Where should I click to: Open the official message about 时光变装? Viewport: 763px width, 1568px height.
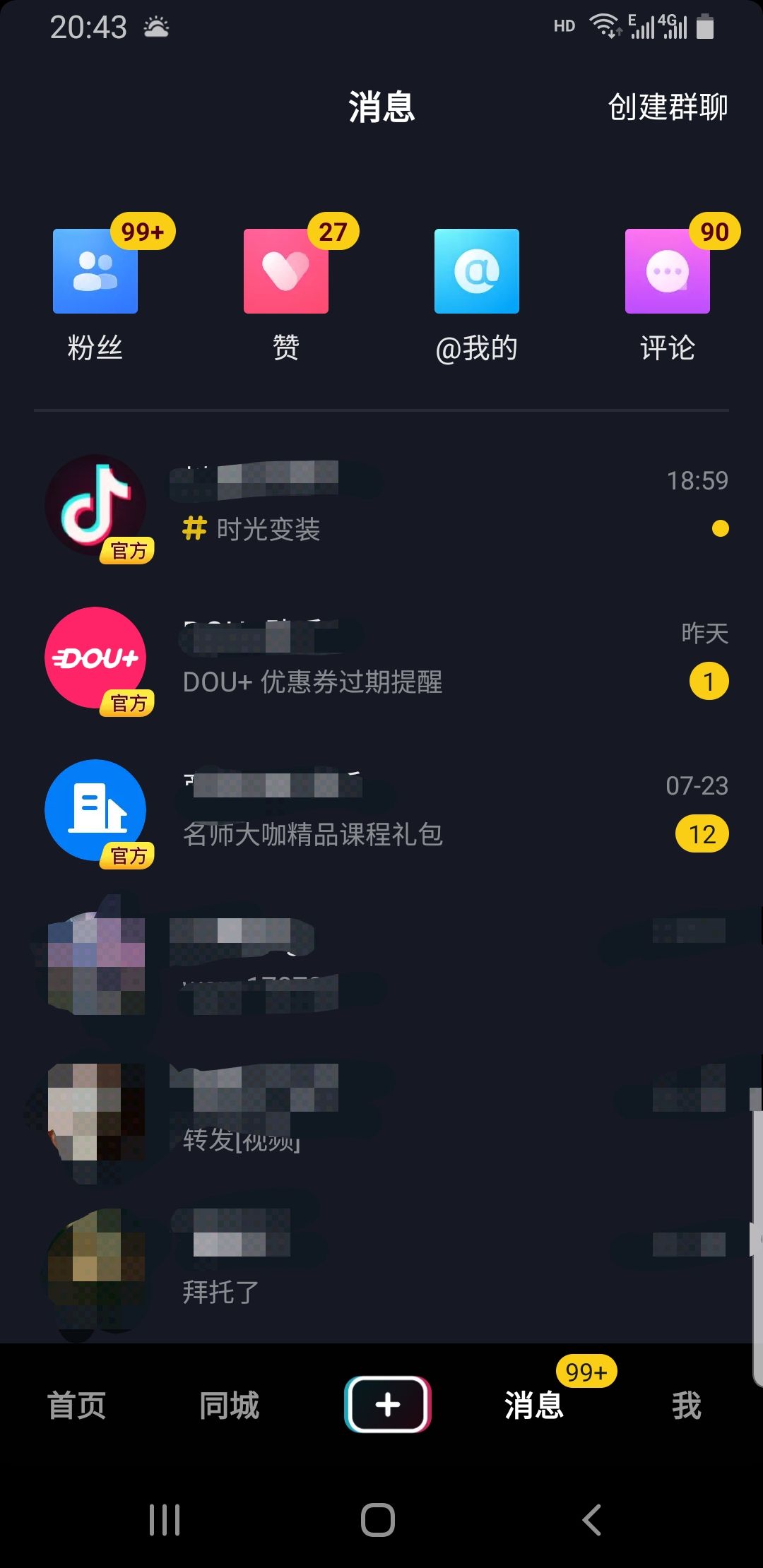[x=381, y=506]
